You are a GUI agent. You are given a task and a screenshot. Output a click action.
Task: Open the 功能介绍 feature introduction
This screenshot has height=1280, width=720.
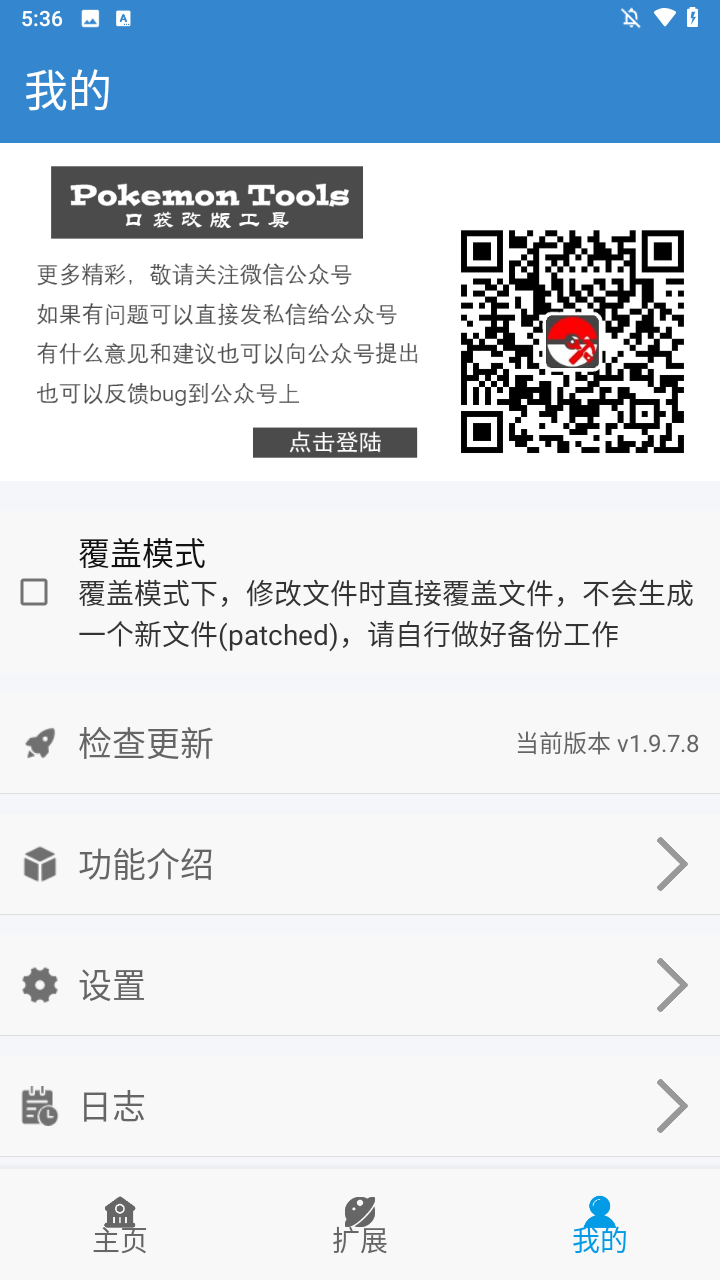tap(360, 864)
